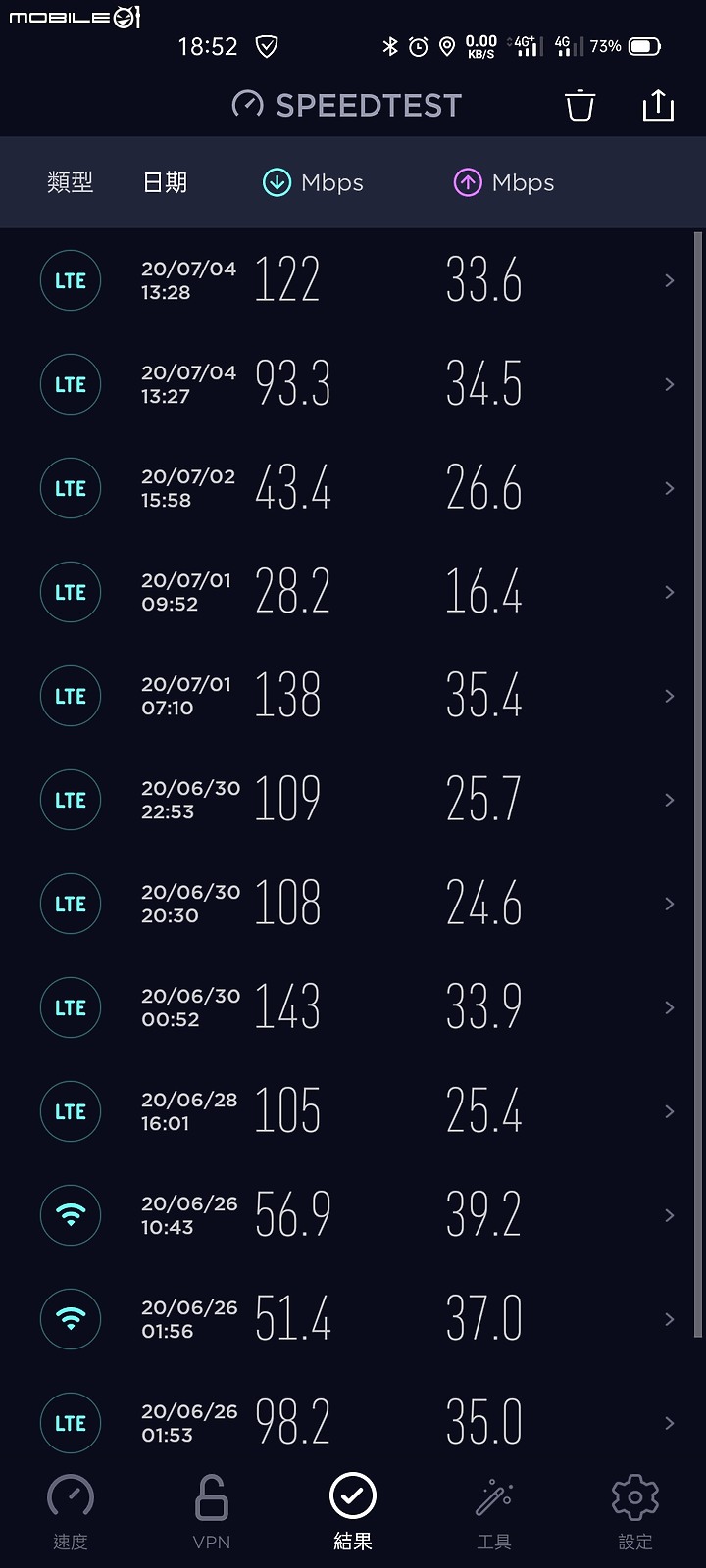Go to the VPN tab
Image resolution: width=706 pixels, height=1568 pixels.
click(x=212, y=1511)
